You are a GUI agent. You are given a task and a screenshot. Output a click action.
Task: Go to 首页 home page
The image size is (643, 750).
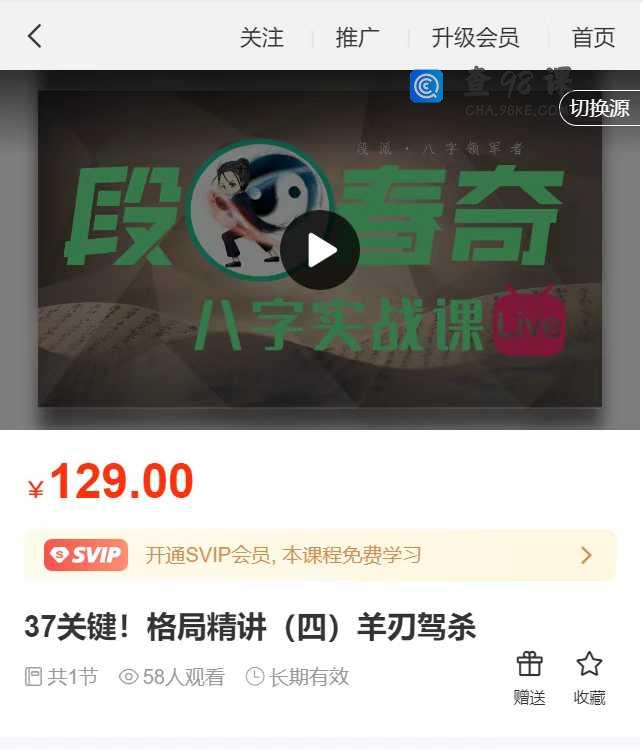click(593, 38)
